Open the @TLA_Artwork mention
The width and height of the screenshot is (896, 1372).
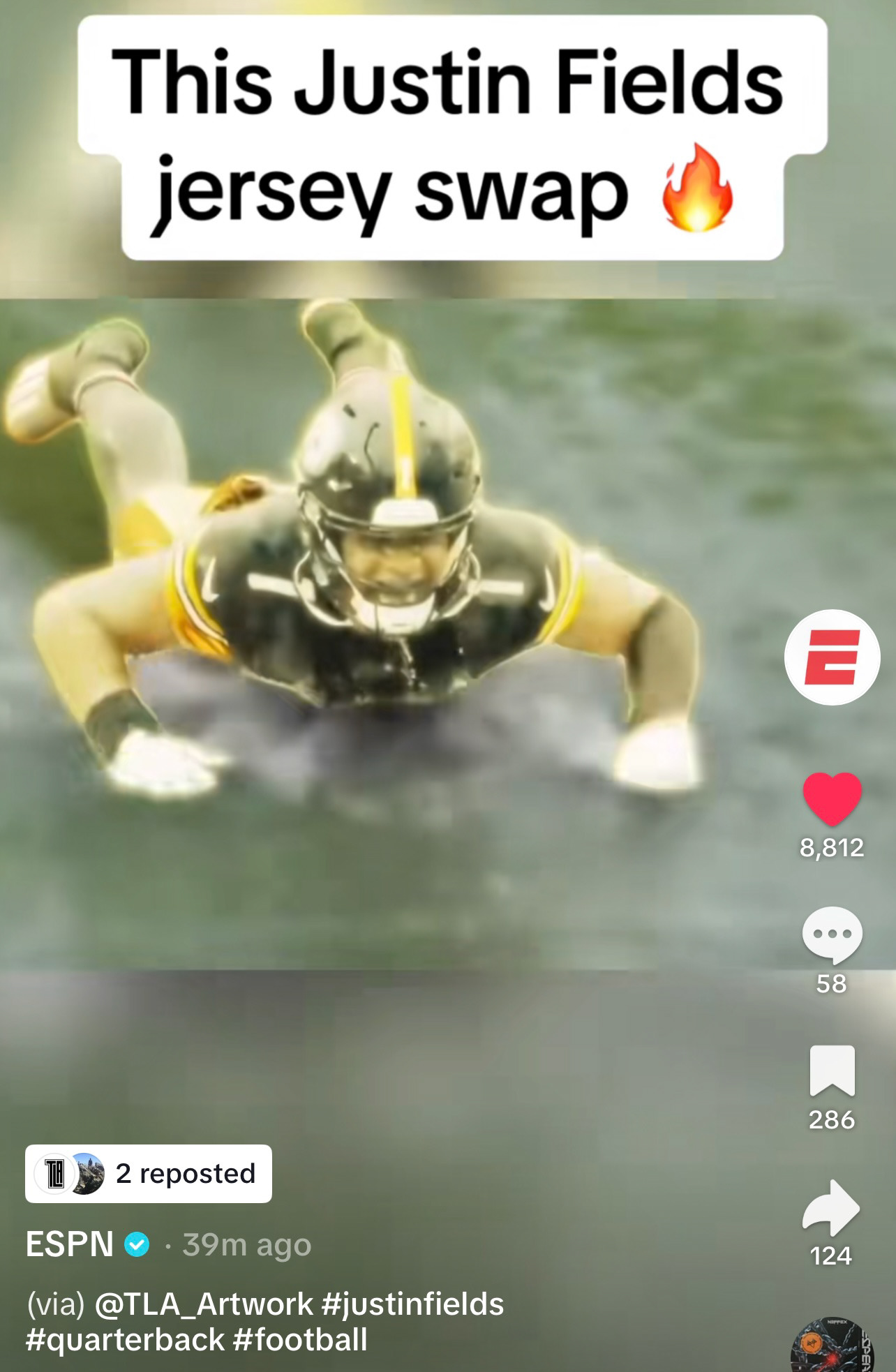[x=204, y=1304]
